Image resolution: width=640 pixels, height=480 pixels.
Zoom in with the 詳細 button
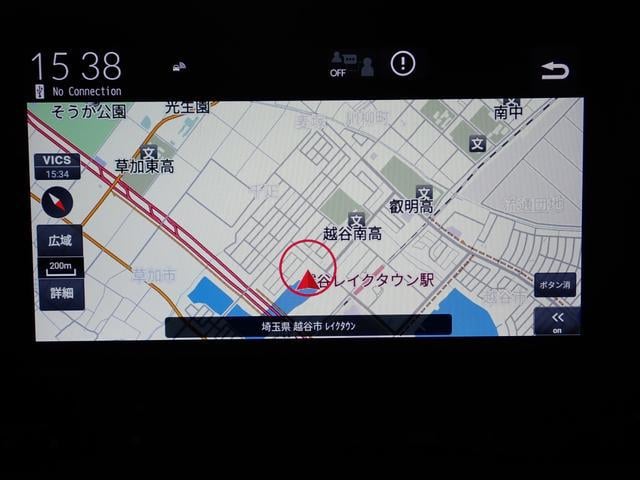[x=60, y=292]
